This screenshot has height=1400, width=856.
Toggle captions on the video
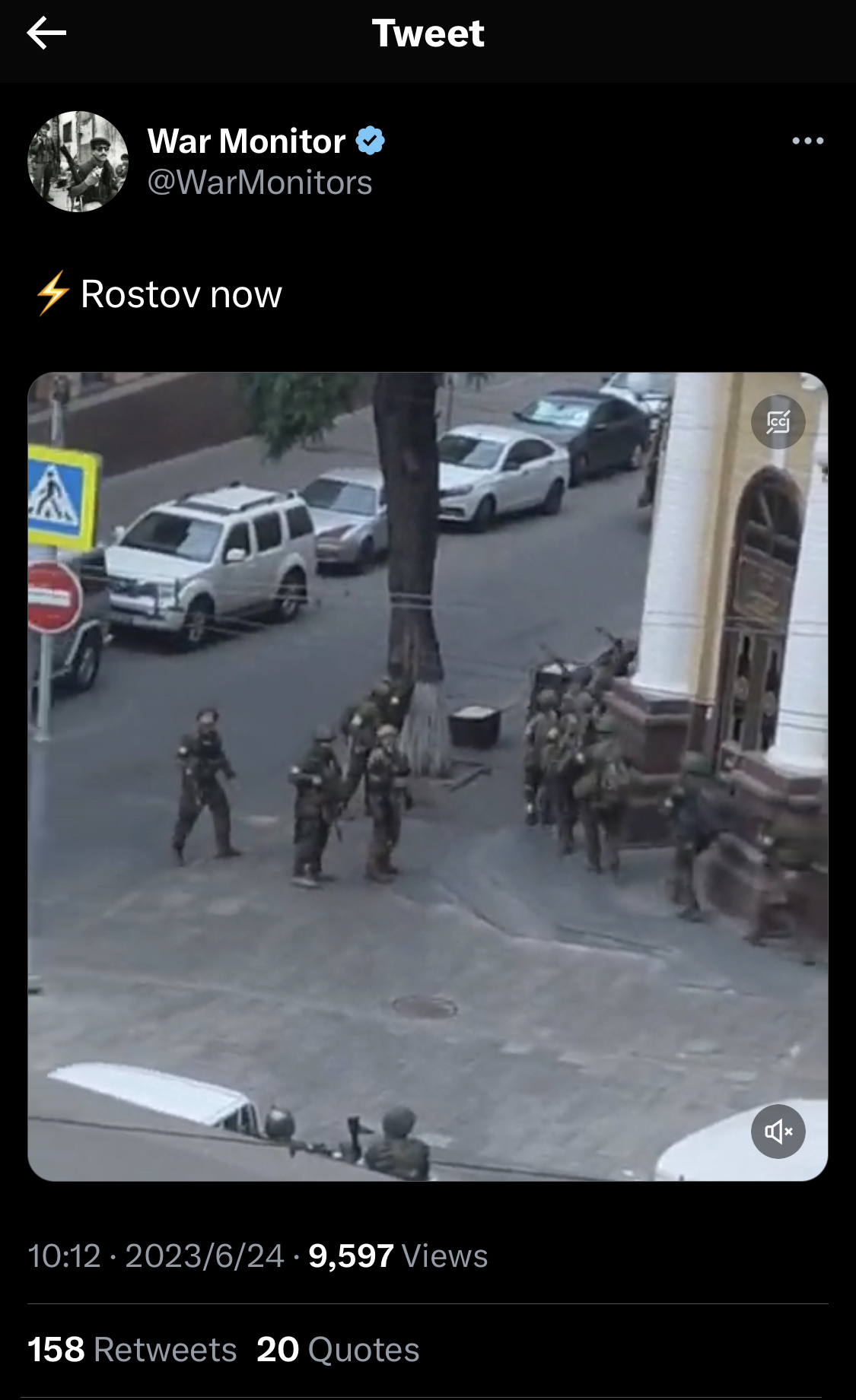[778, 422]
